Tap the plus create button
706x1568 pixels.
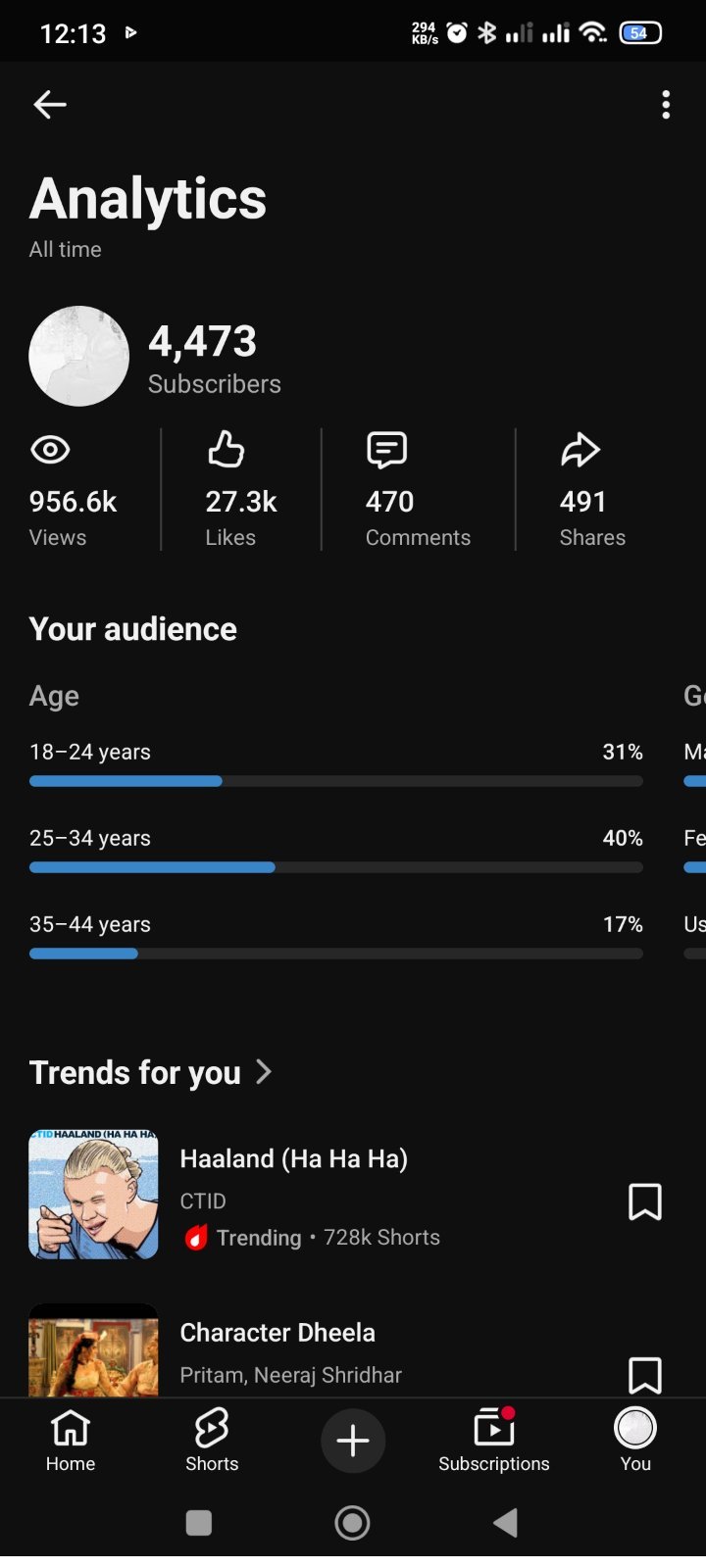pyautogui.click(x=353, y=1441)
